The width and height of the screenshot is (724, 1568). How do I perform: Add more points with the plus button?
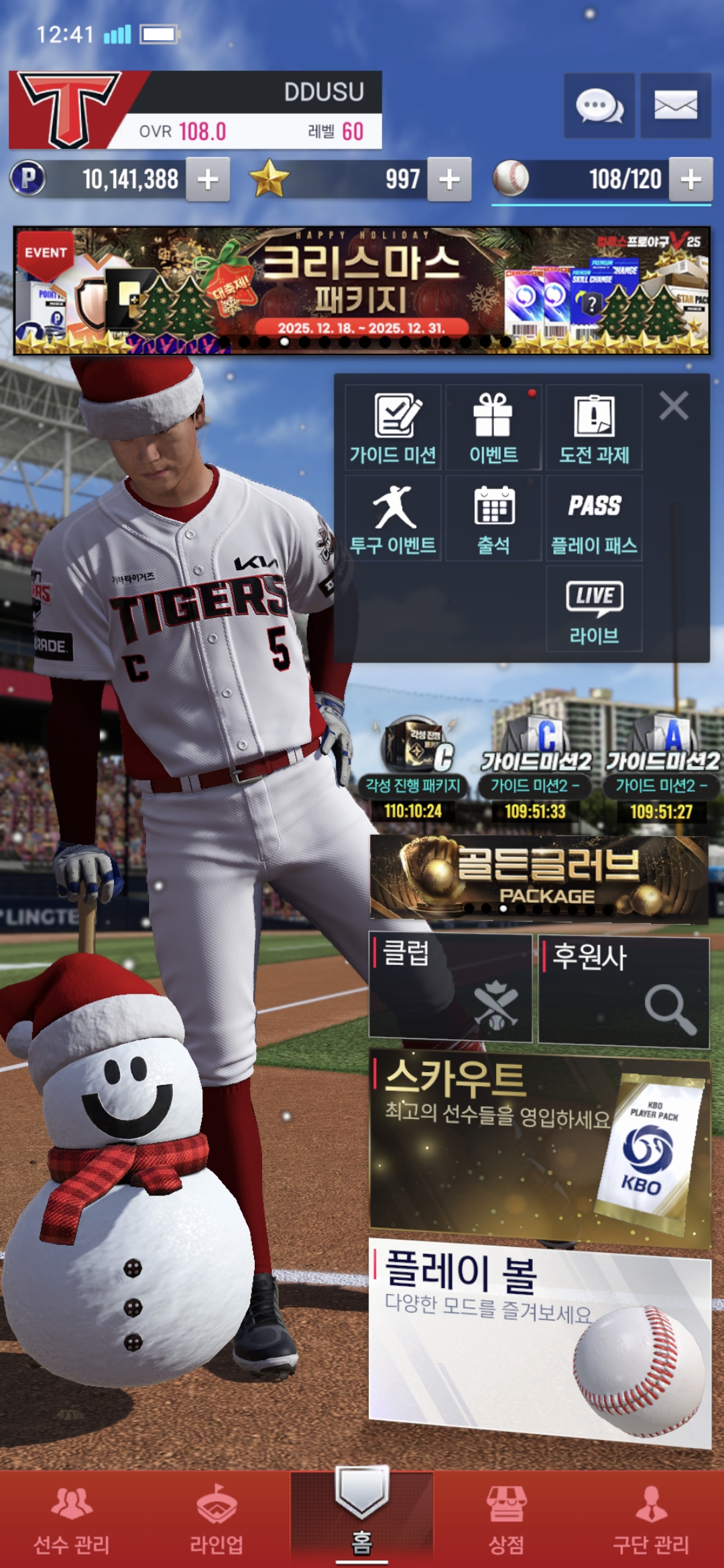pyautogui.click(x=208, y=180)
